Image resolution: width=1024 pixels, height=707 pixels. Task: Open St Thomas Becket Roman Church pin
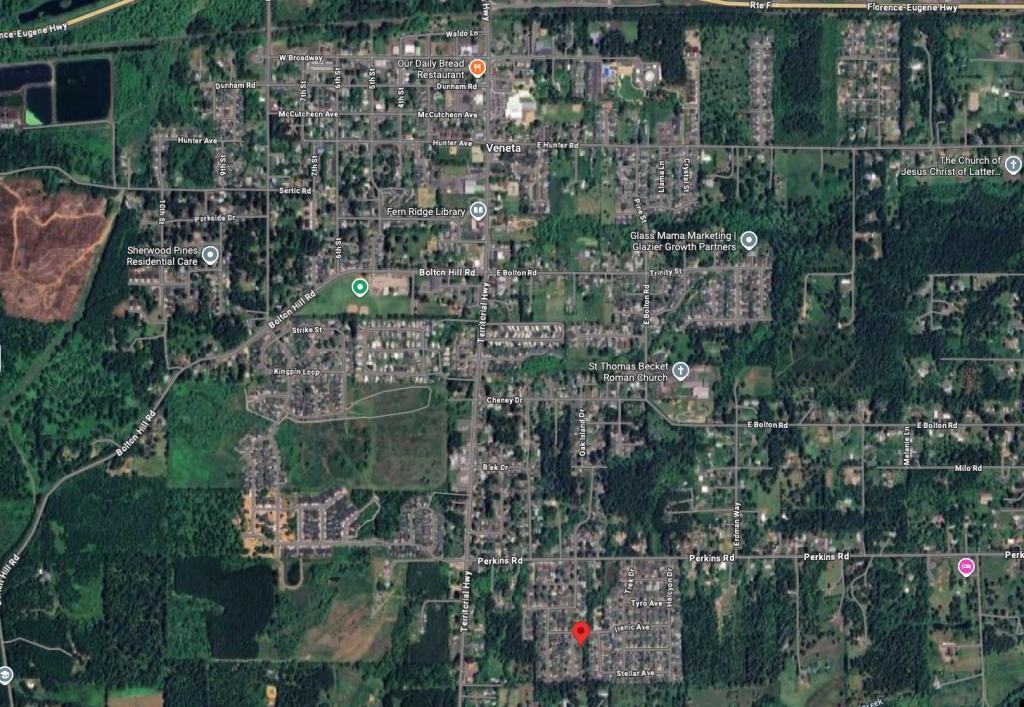click(680, 371)
